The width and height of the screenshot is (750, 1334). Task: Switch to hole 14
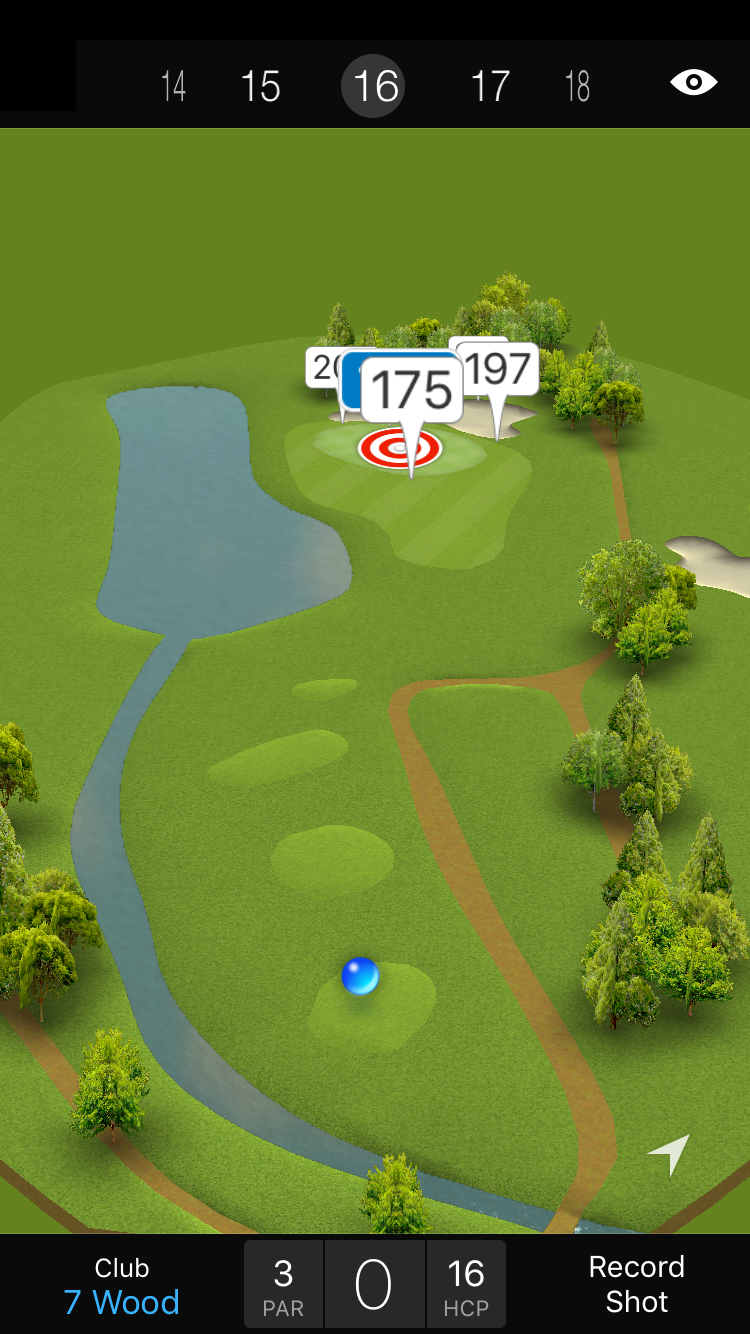[173, 86]
